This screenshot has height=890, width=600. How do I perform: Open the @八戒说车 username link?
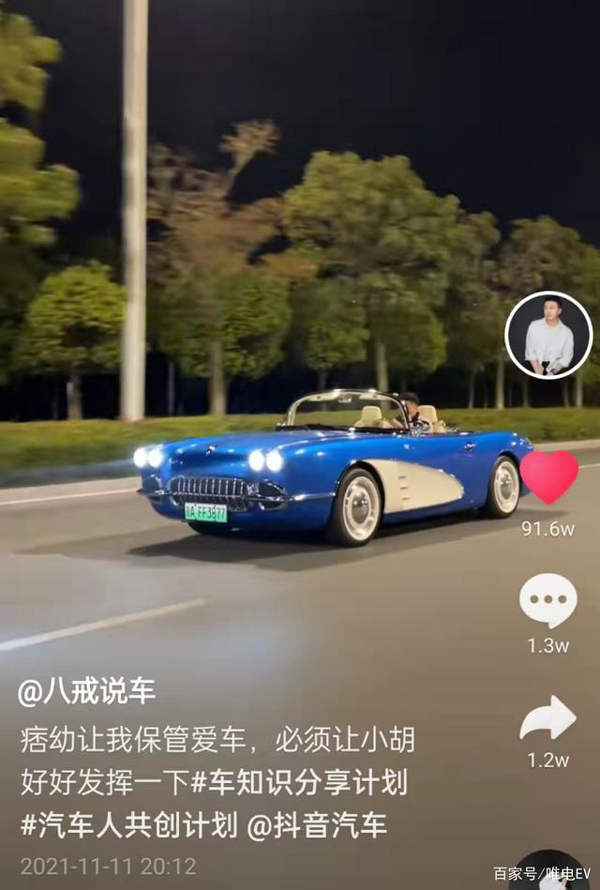pos(88,690)
